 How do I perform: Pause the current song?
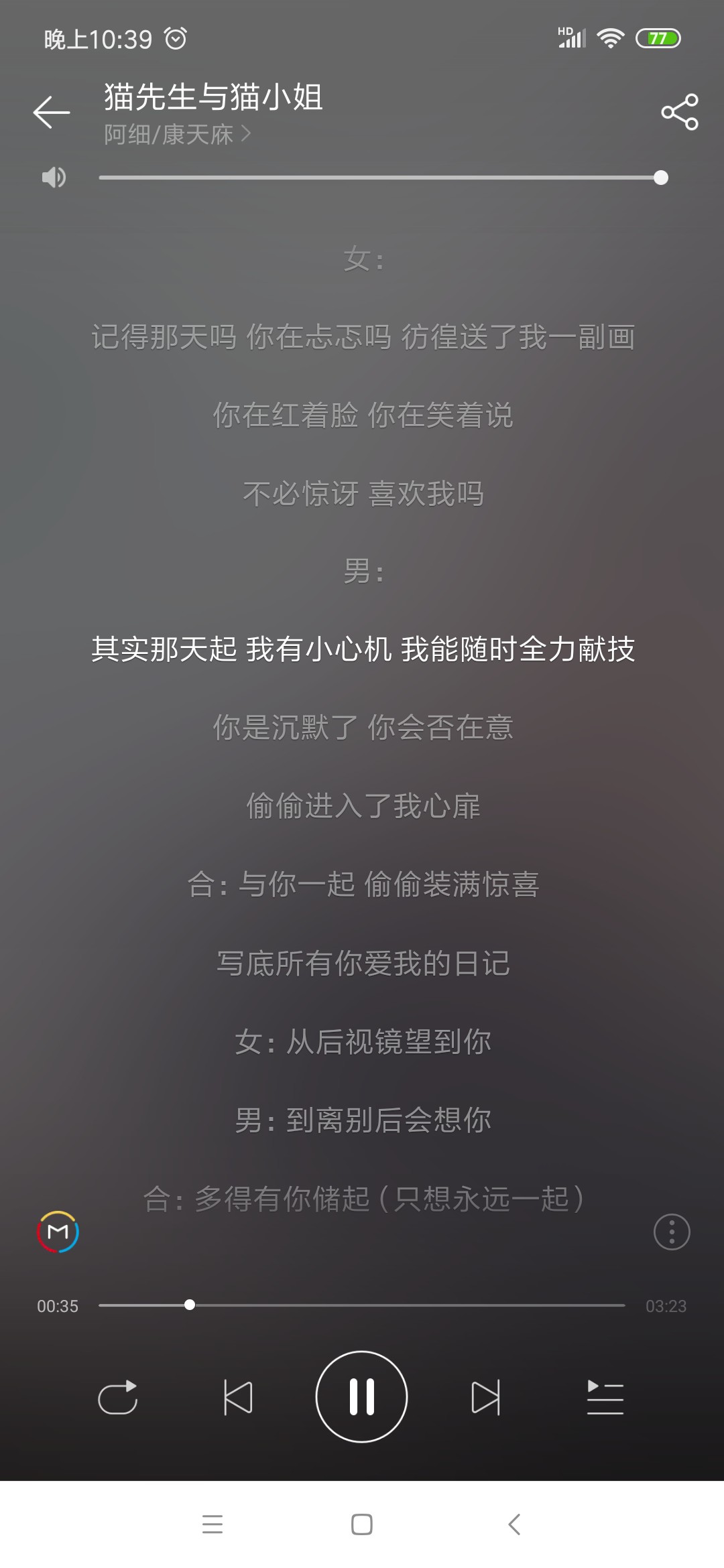[x=362, y=1396]
